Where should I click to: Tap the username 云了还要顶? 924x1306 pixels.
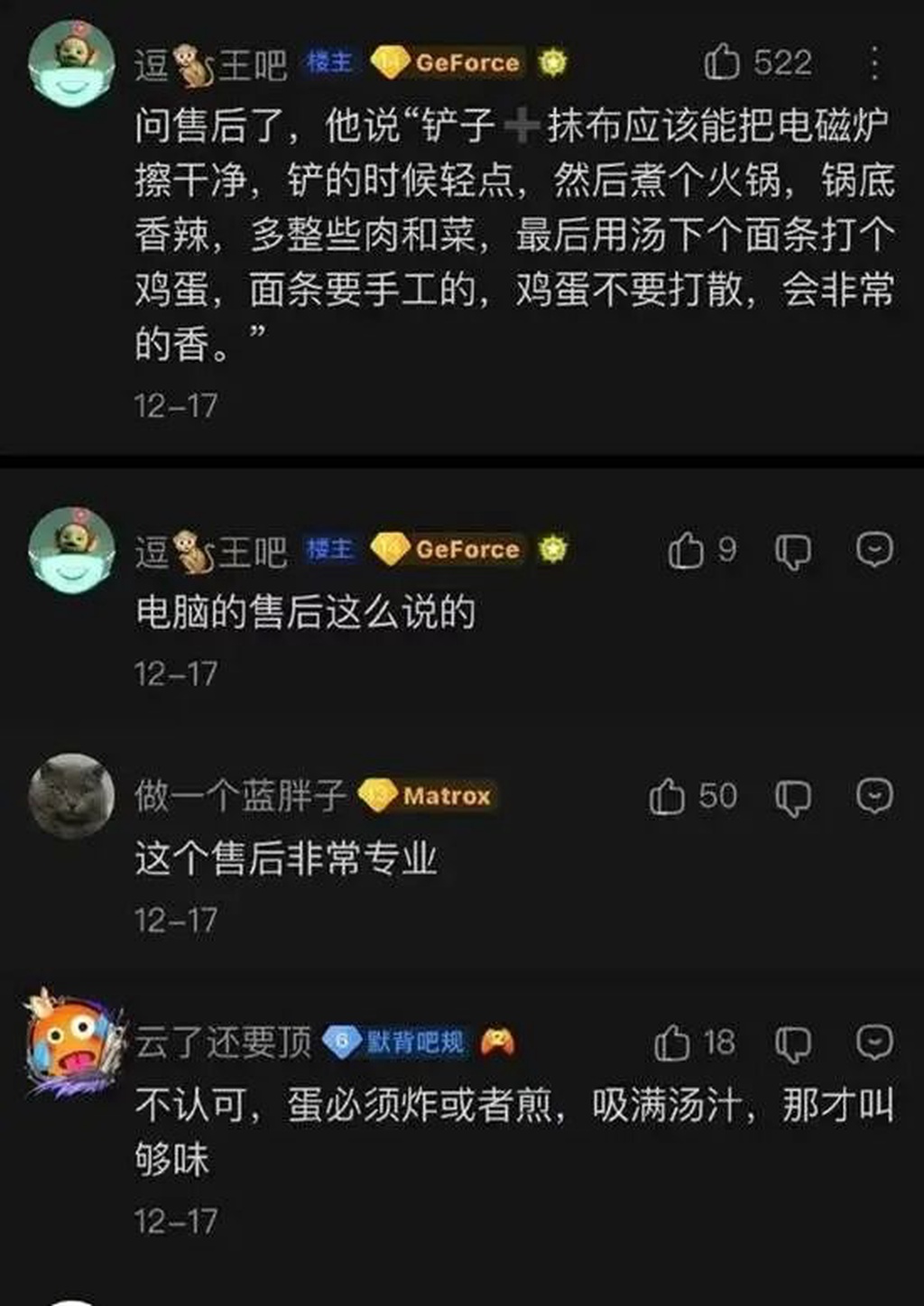pyautogui.click(x=223, y=1042)
